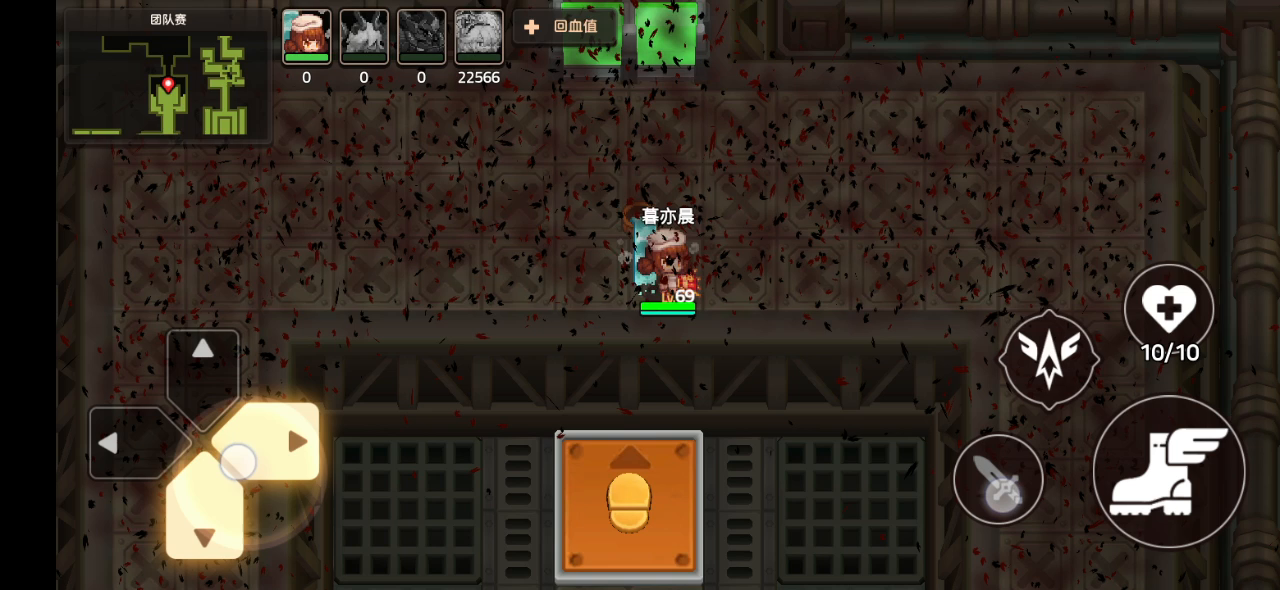Select the first teammate portrait

[306, 37]
